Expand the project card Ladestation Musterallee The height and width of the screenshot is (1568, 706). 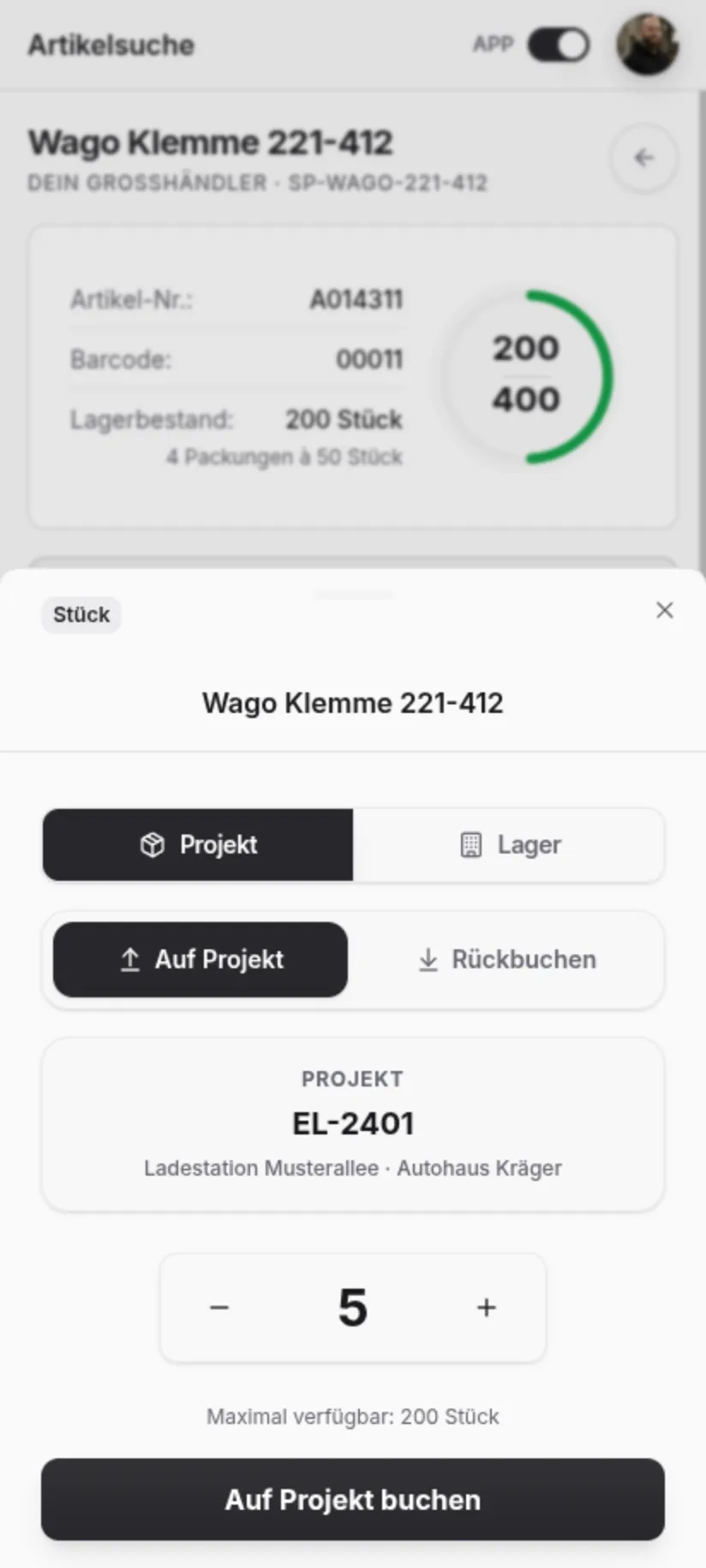coord(353,1167)
